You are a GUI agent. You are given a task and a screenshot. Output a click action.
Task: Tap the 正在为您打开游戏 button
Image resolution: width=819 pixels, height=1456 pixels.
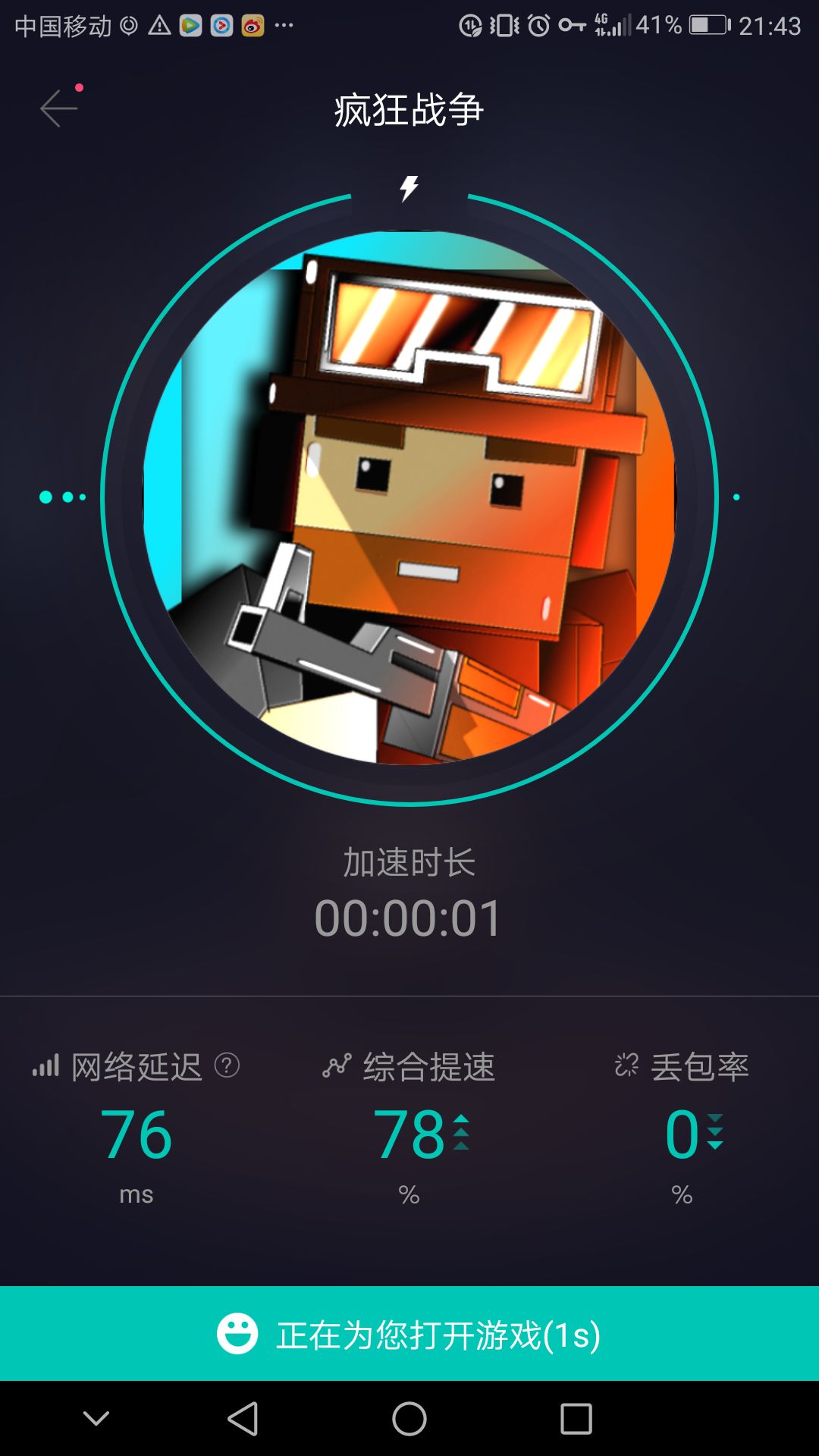pos(409,1333)
